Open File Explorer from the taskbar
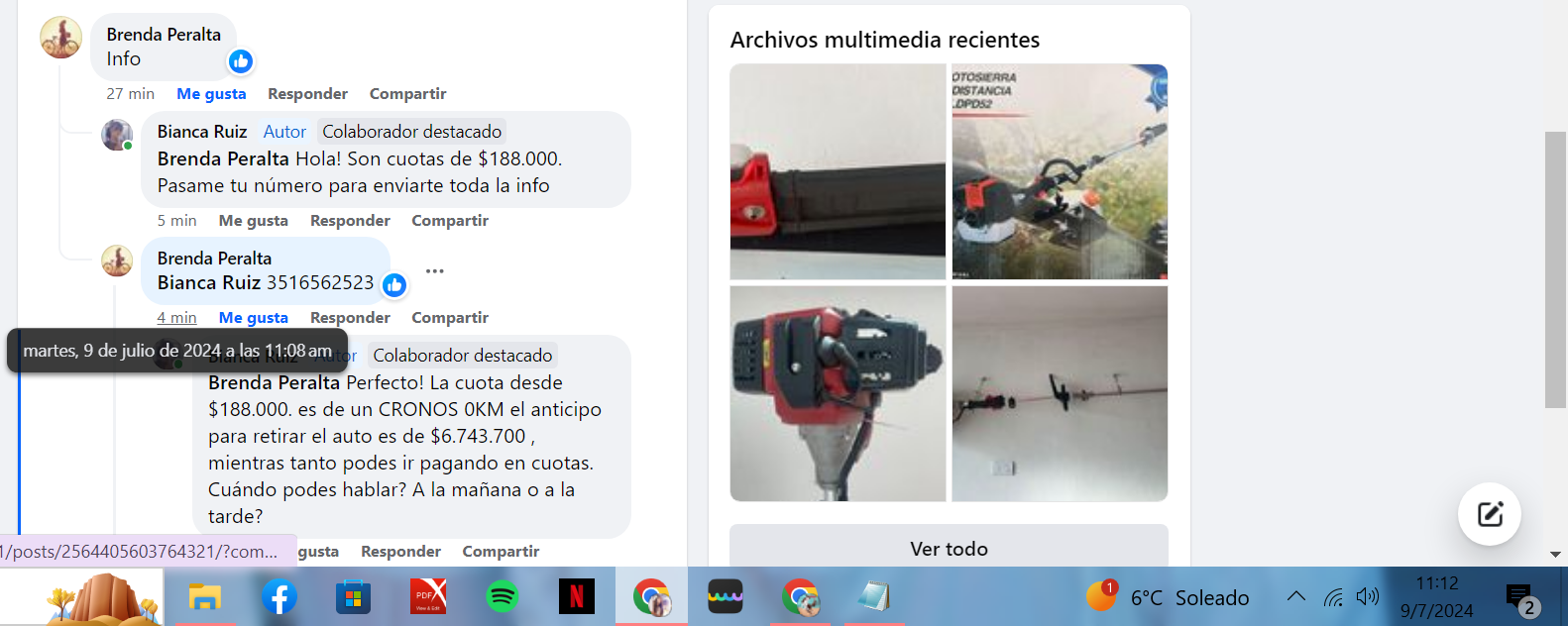Viewport: 1568px width, 626px height. pos(205,596)
